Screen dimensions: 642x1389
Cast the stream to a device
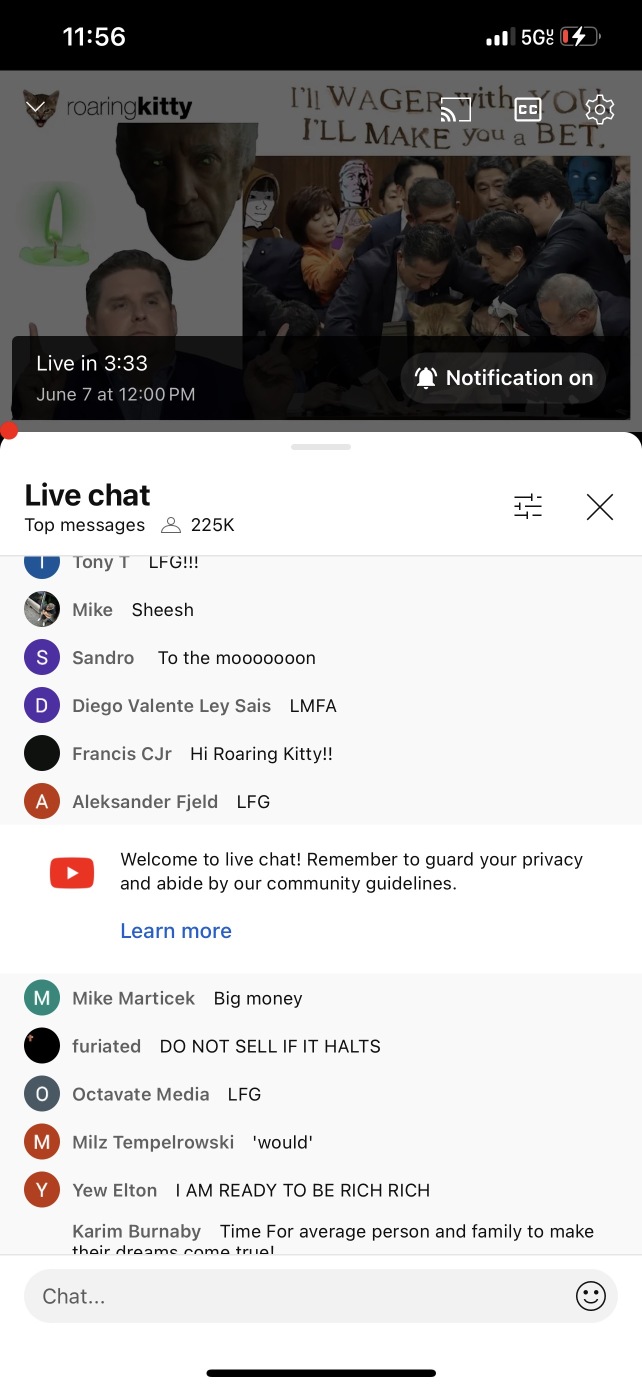455,109
